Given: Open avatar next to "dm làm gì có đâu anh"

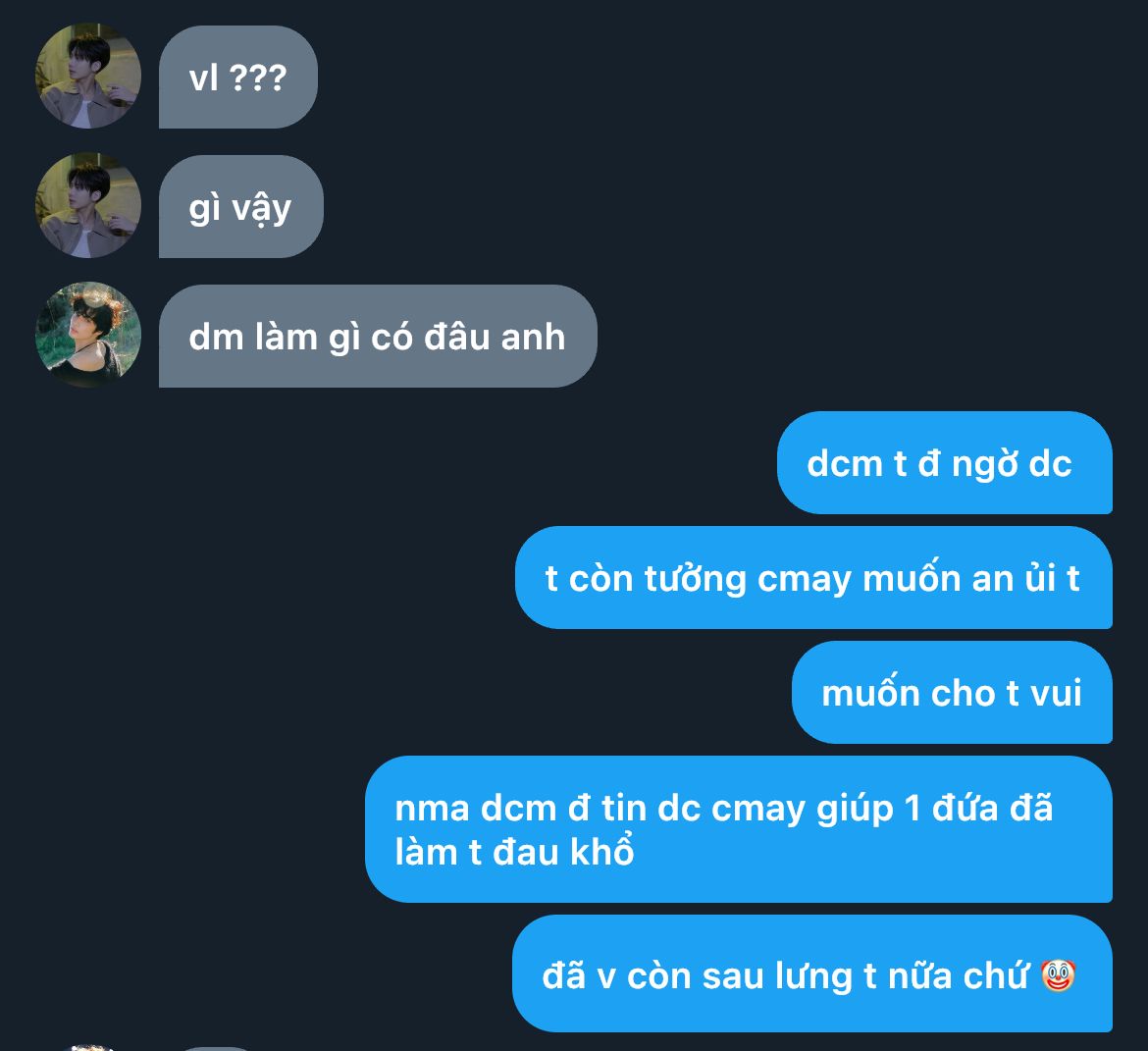Looking at the screenshot, I should coord(88,335).
